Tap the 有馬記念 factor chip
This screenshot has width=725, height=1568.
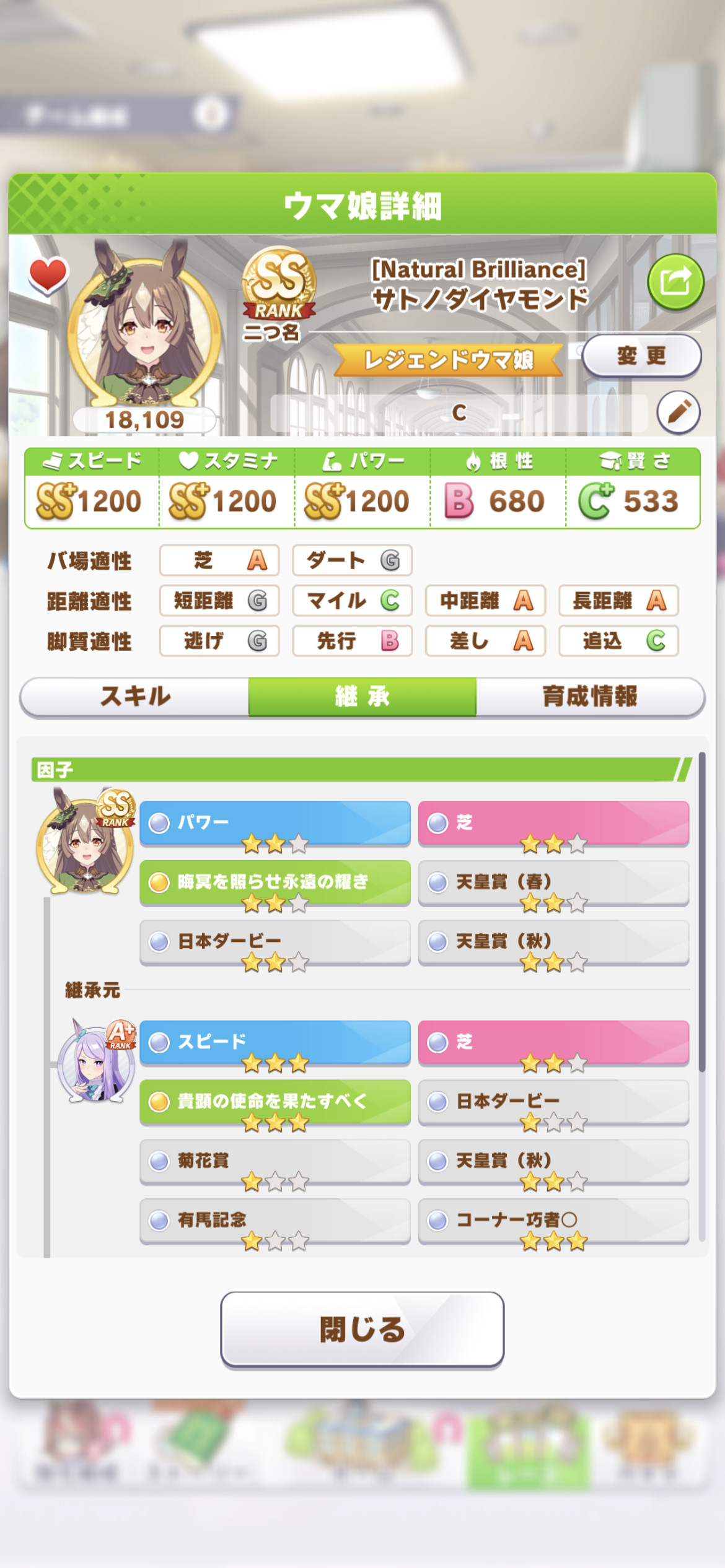275,1221
